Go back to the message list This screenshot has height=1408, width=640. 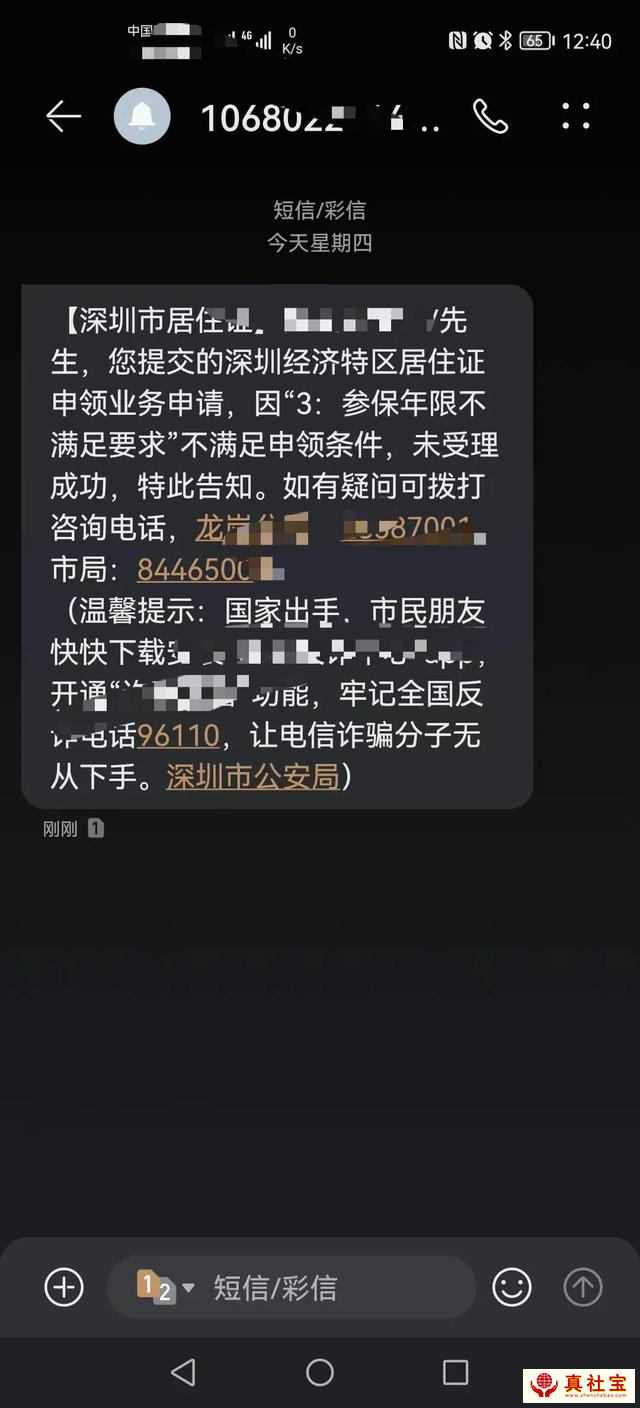pos(63,117)
